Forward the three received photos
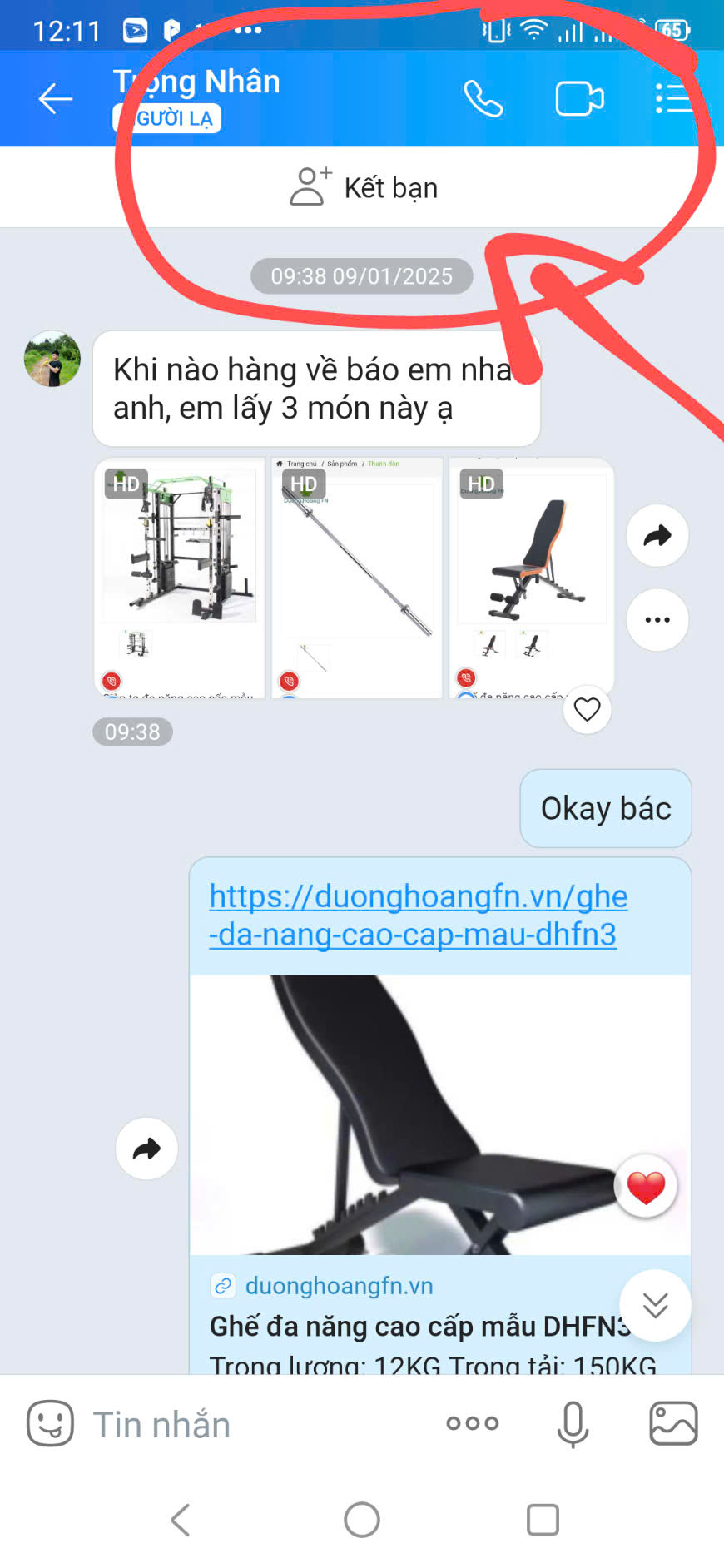Screen dimensions: 724x1568 [657, 535]
